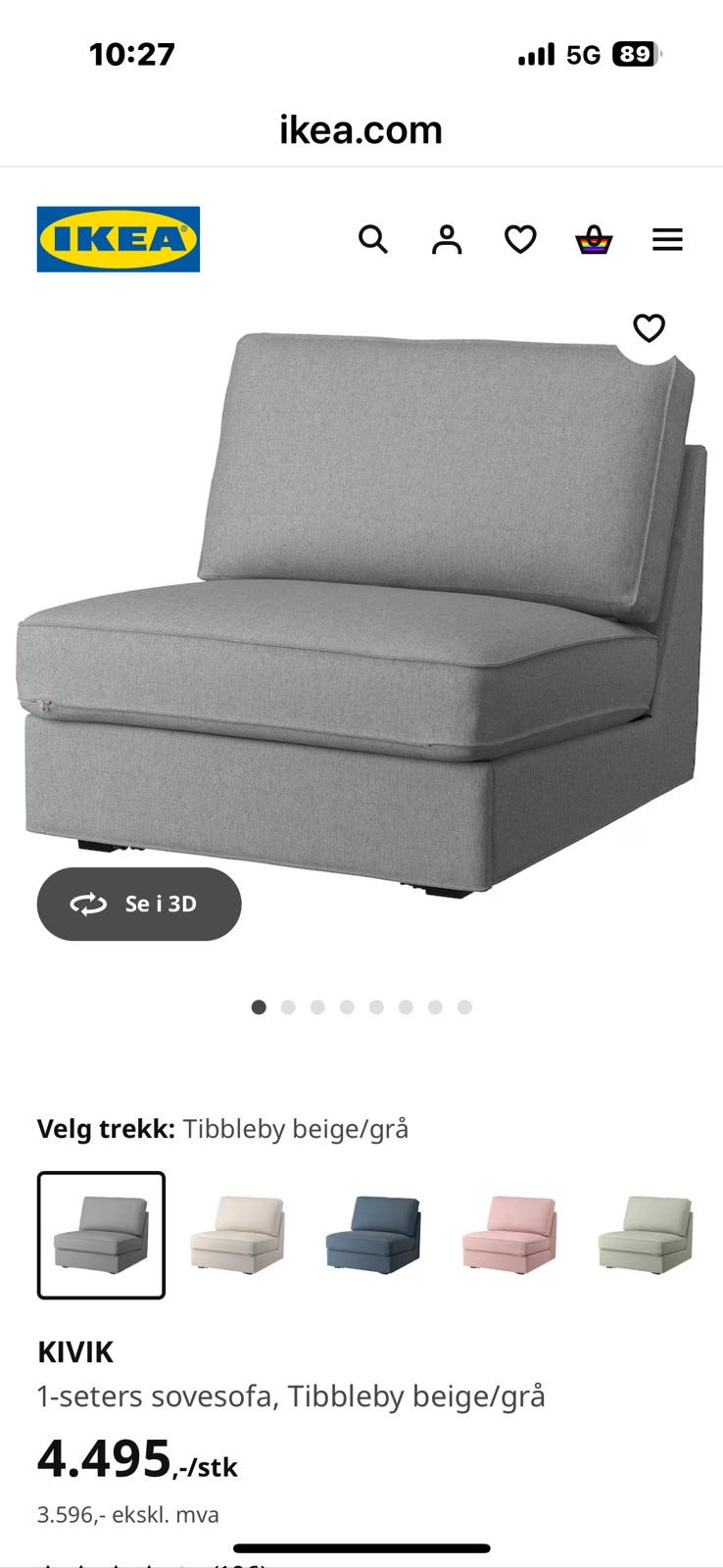This screenshot has width=723, height=1568.
Task: Select the Tibbleby beige/grå cover option
Action: [x=102, y=1234]
